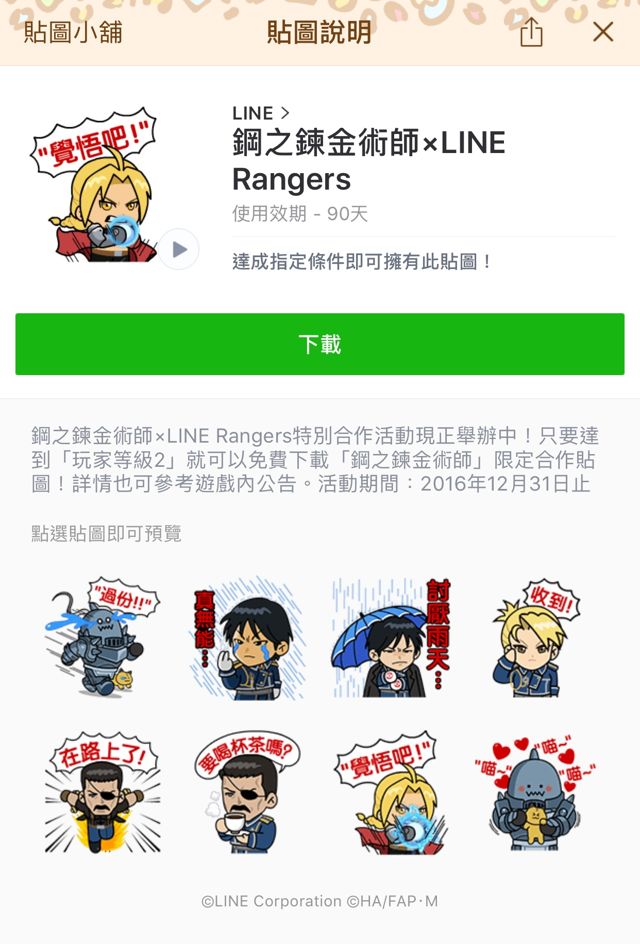Go back to 貼圖小舖
The width and height of the screenshot is (640, 944).
73,32
